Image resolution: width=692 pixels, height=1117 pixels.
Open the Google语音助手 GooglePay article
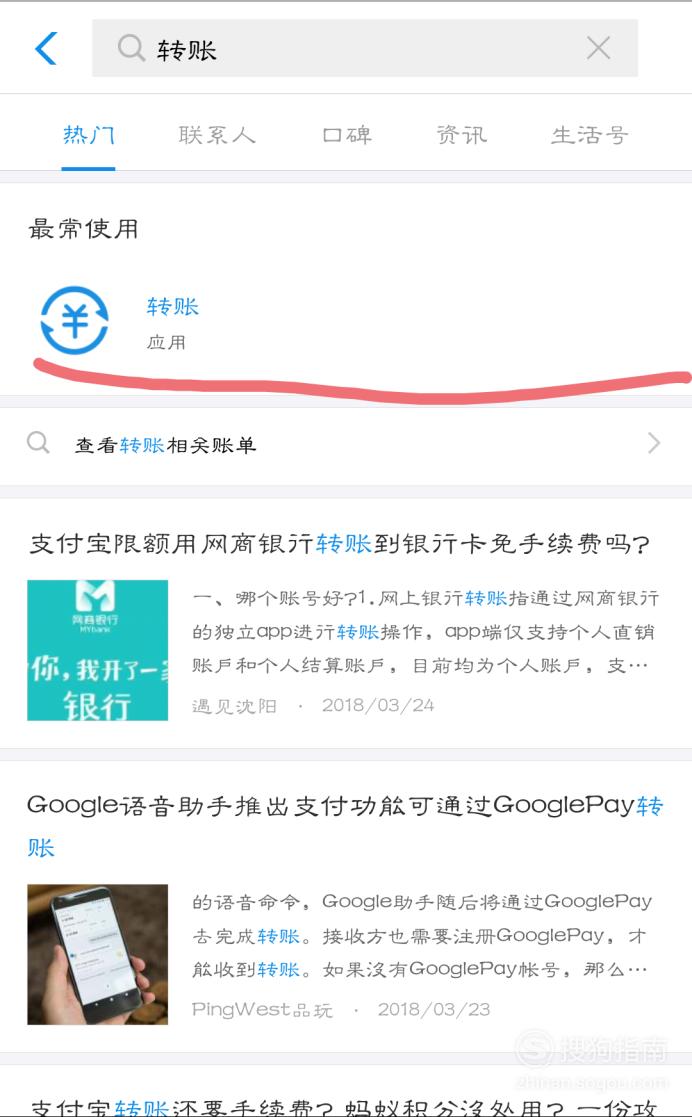pyautogui.click(x=346, y=906)
